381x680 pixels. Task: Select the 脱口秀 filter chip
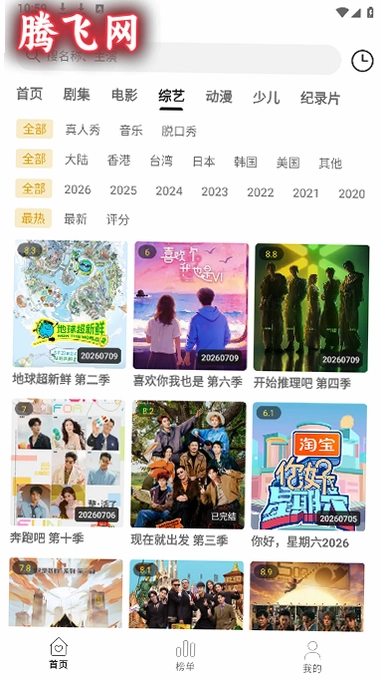coord(179,131)
